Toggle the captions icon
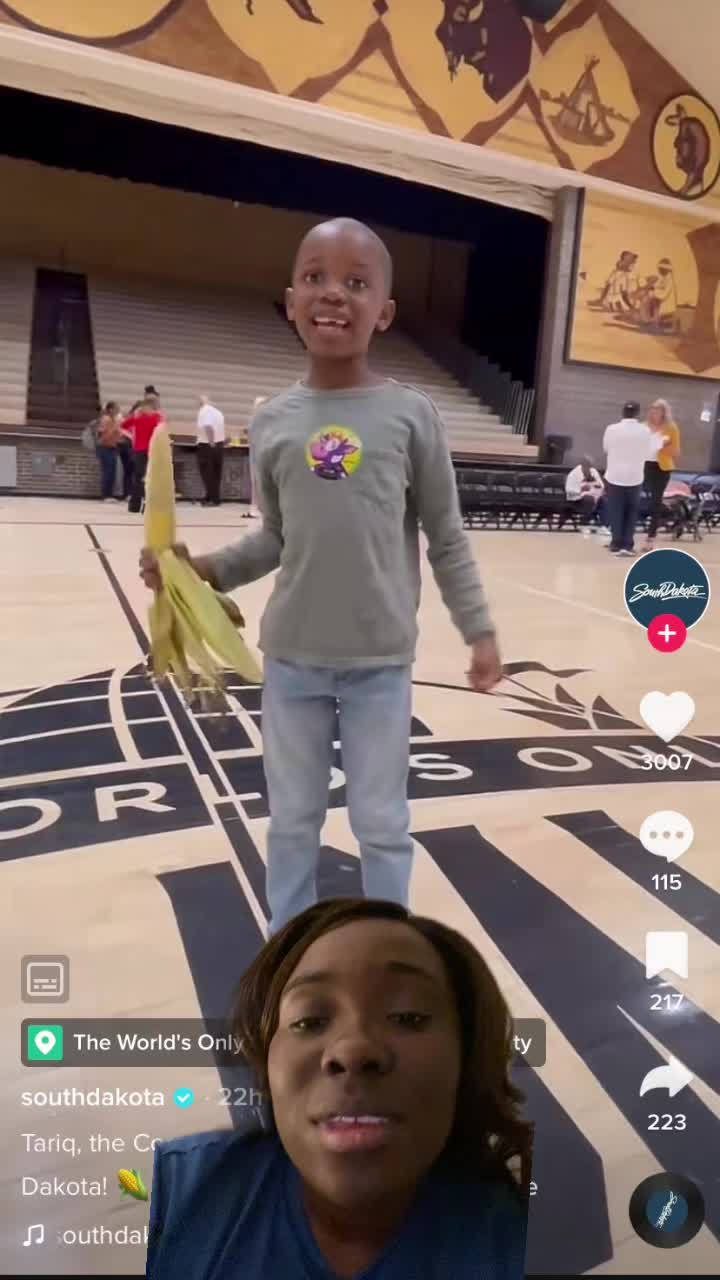 click(45, 979)
